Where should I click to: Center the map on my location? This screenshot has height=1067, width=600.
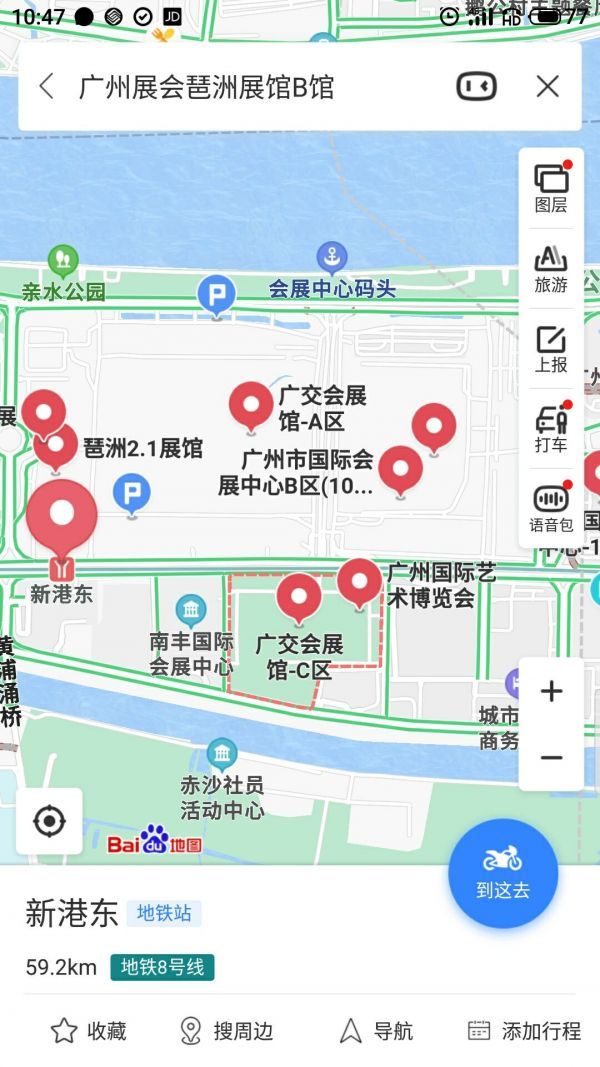pos(49,821)
